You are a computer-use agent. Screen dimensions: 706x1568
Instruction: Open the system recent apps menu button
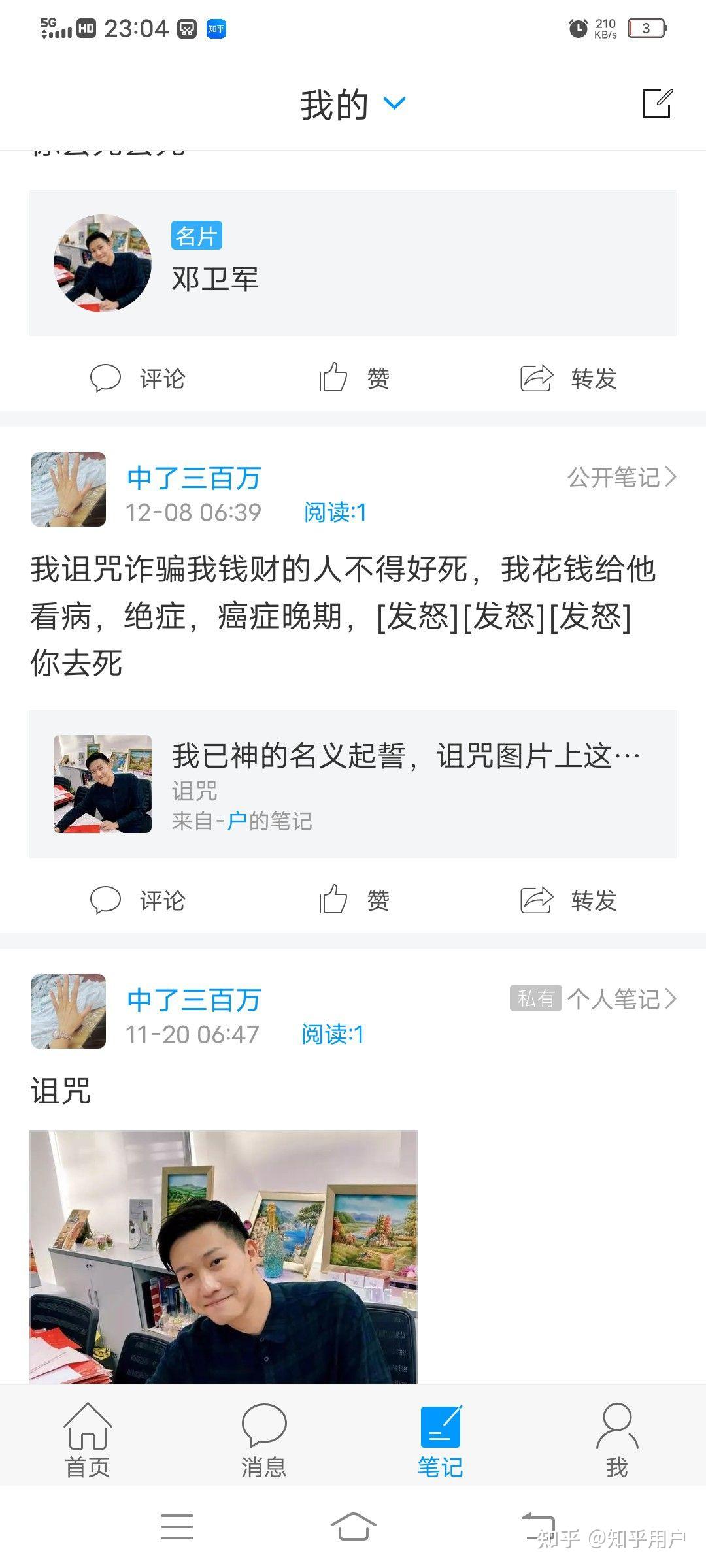tap(177, 1526)
